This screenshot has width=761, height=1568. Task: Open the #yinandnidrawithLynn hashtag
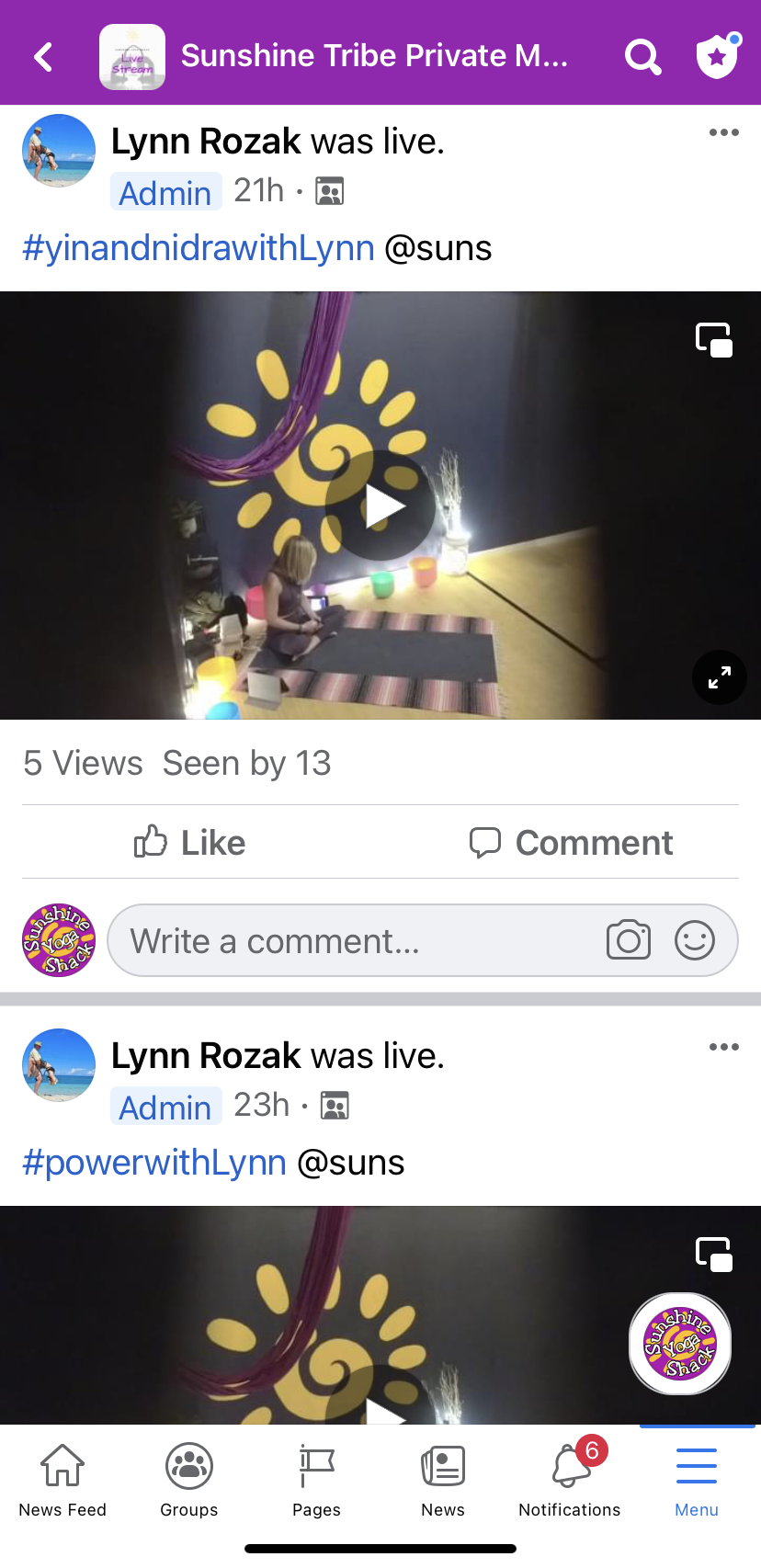pos(199,248)
